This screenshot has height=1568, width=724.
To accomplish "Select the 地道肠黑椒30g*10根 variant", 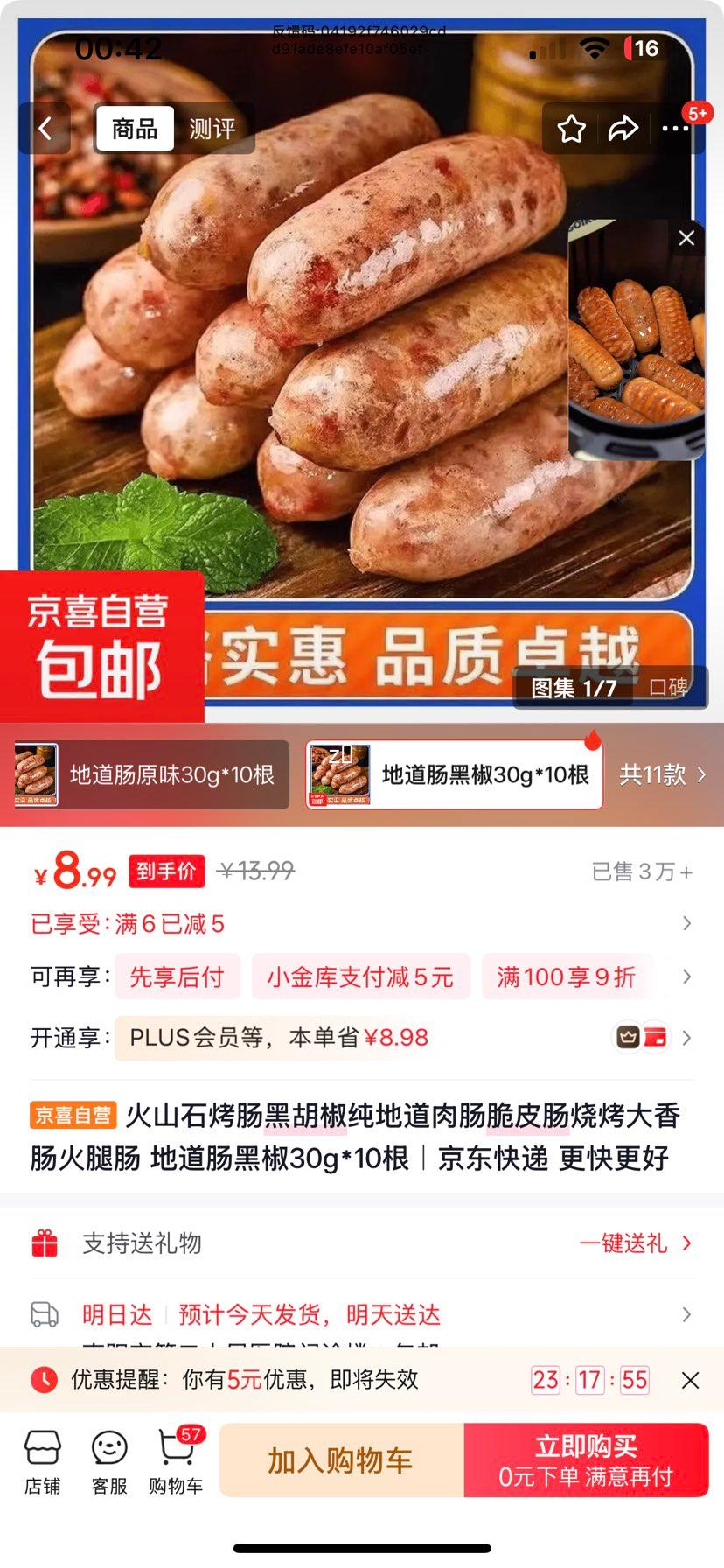I will pyautogui.click(x=455, y=775).
